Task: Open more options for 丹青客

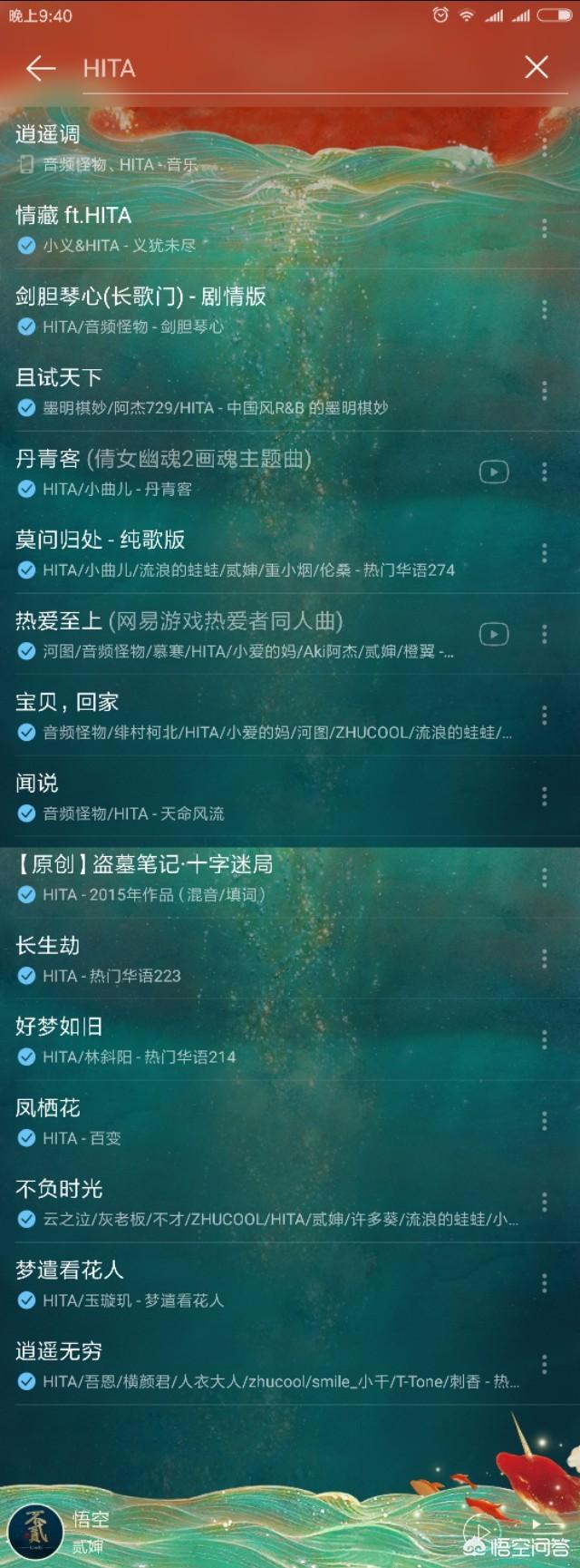Action: [x=544, y=472]
